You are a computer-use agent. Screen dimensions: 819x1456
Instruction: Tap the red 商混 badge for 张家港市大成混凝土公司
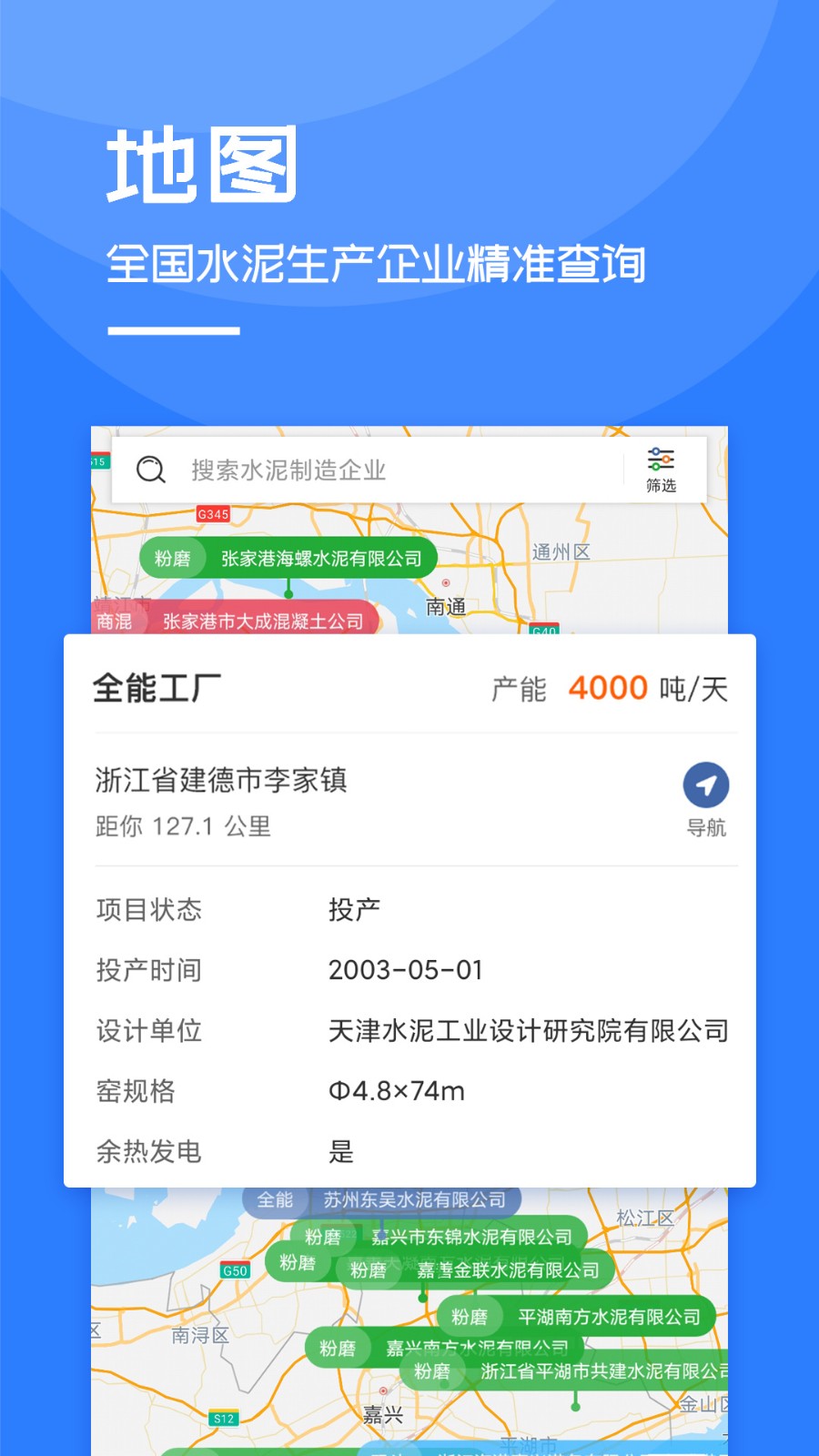tap(114, 621)
